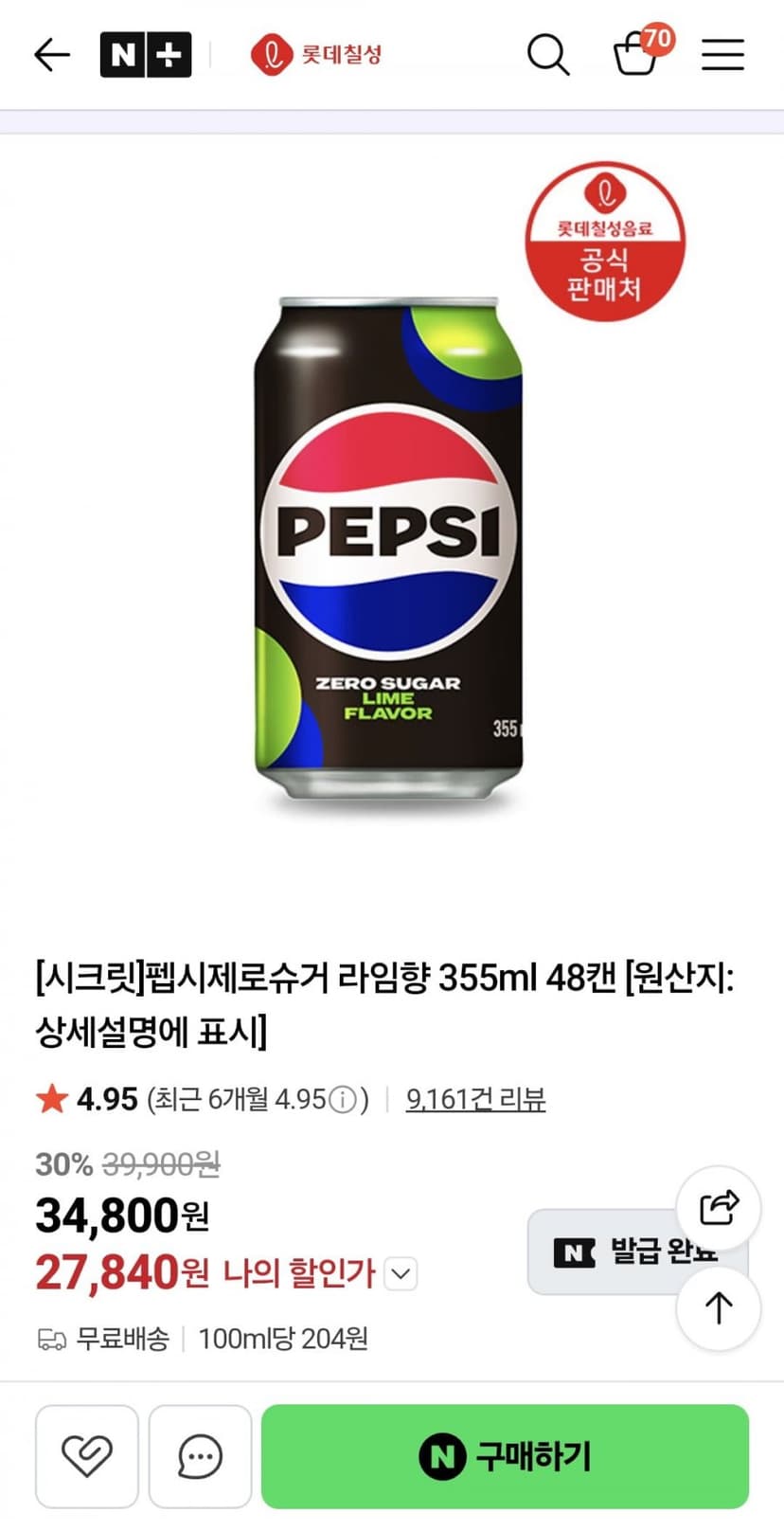Expand the 나의 할인가 details

pyautogui.click(x=401, y=1273)
